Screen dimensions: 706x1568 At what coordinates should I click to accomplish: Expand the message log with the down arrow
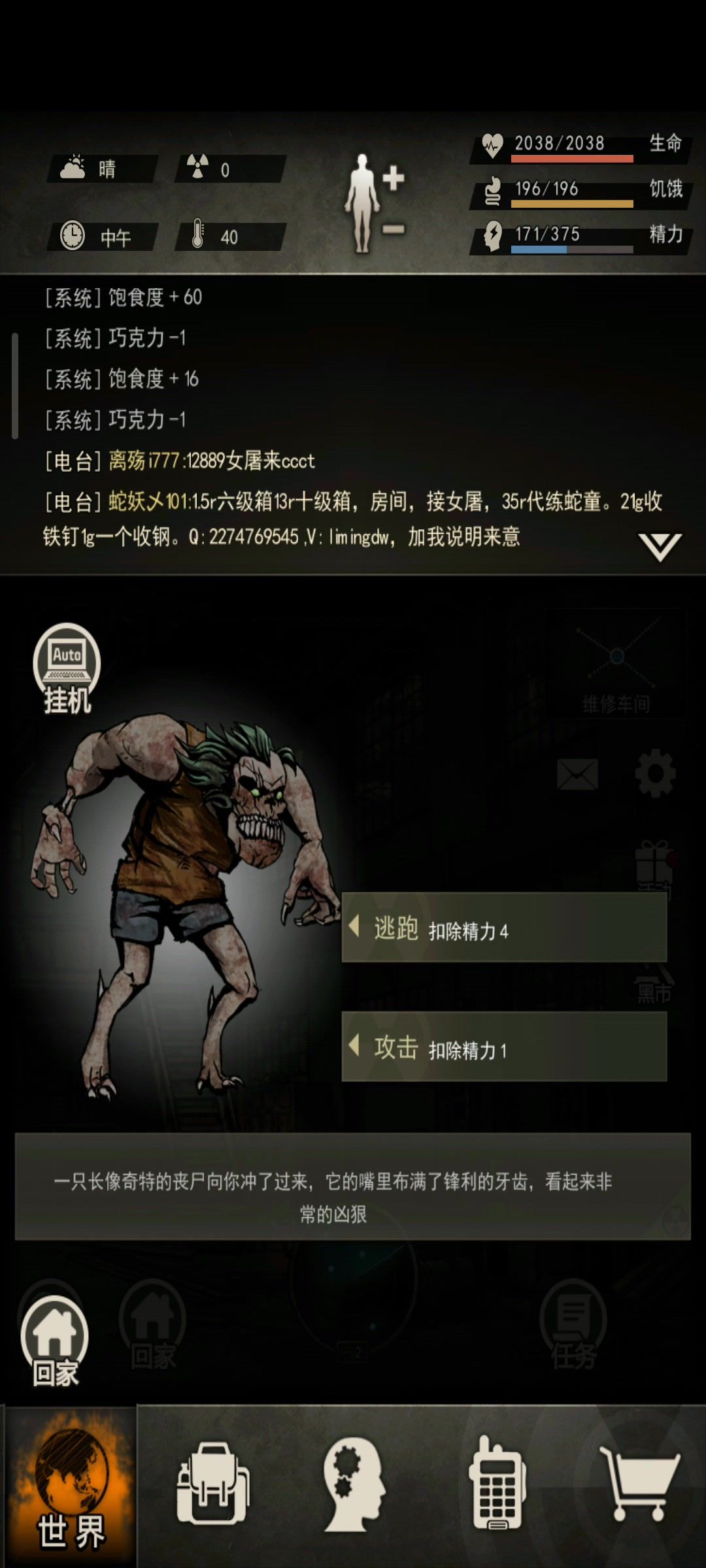(660, 546)
